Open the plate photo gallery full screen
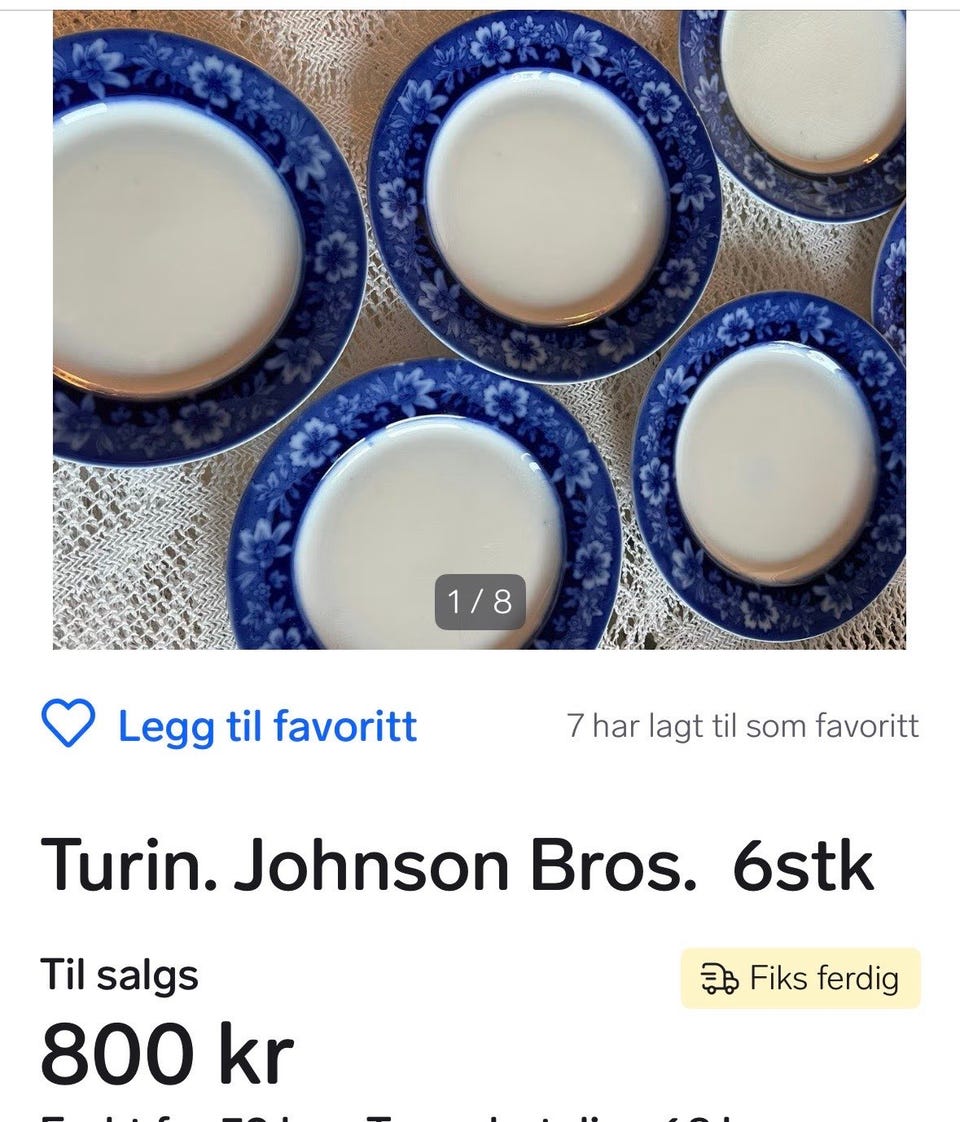Viewport: 960px width, 1122px height. (479, 330)
